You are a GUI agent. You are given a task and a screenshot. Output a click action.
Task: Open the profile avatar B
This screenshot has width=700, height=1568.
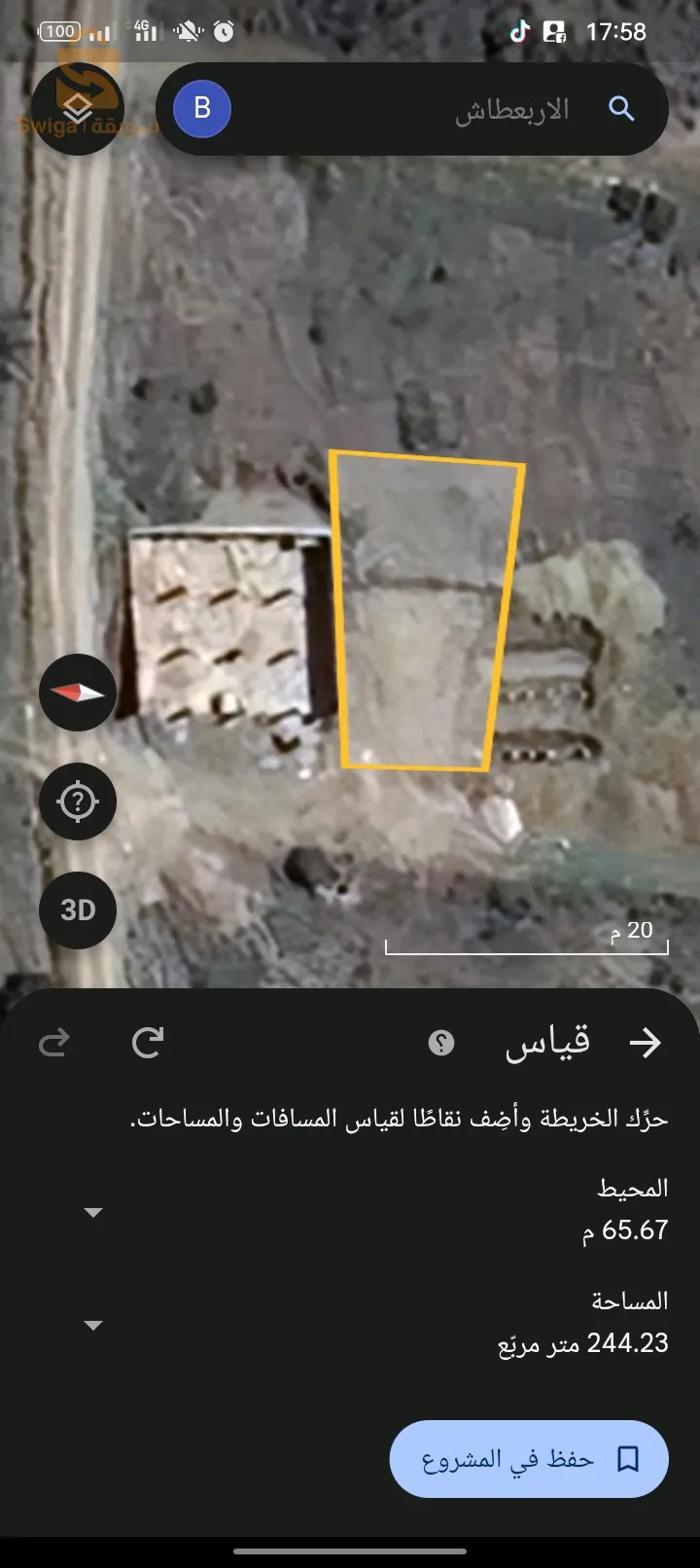(202, 108)
